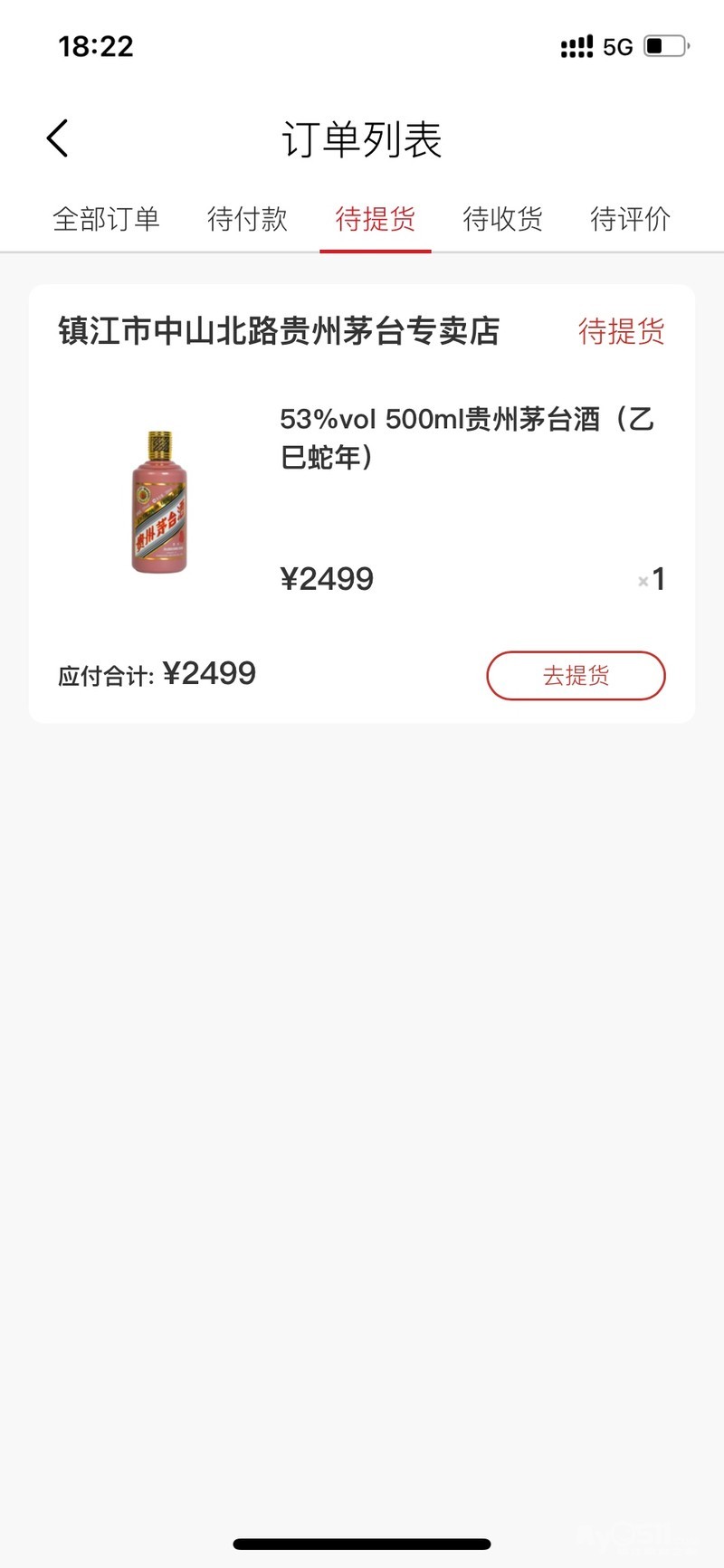Select the 待提货 tab
The height and width of the screenshot is (1568, 724).
tap(375, 219)
